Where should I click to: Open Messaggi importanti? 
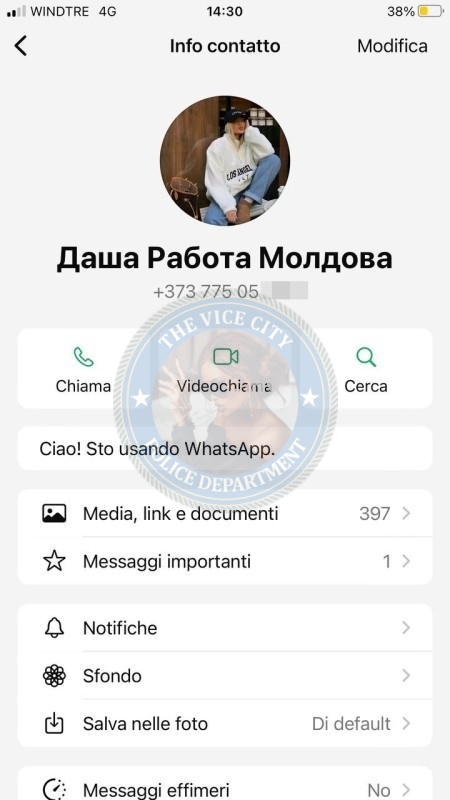(x=225, y=561)
